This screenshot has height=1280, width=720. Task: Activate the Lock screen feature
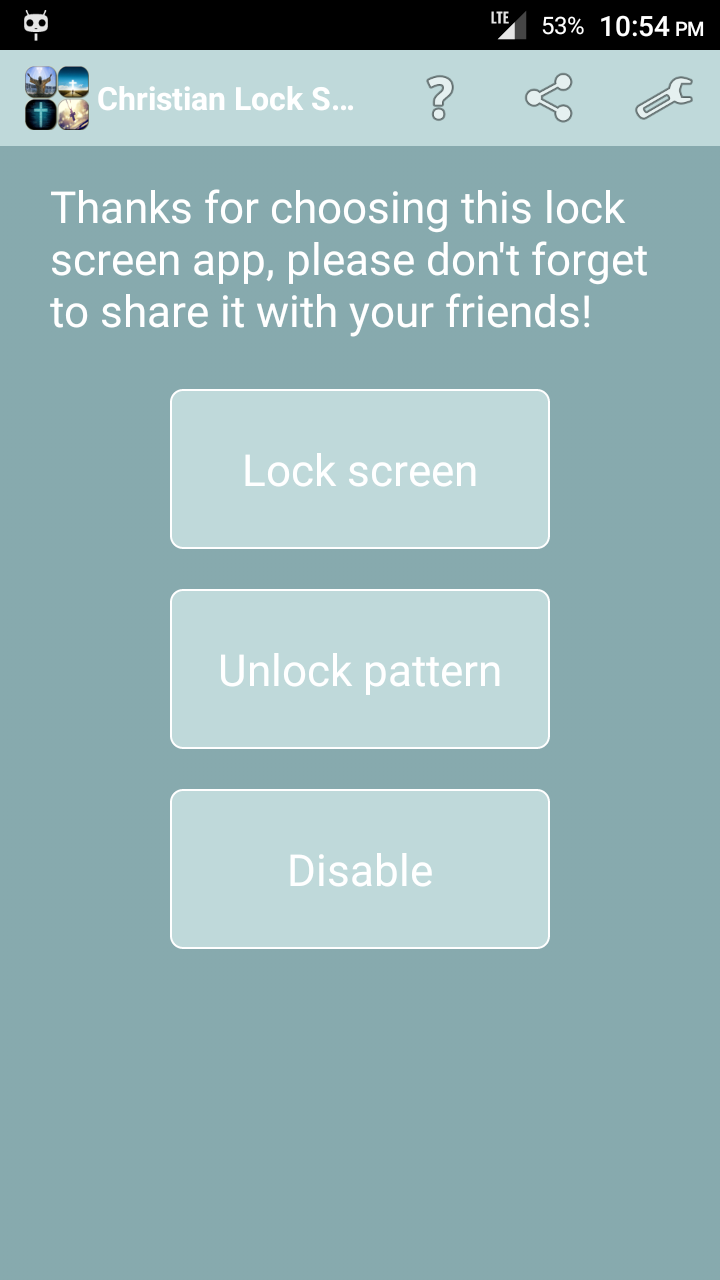tap(360, 468)
